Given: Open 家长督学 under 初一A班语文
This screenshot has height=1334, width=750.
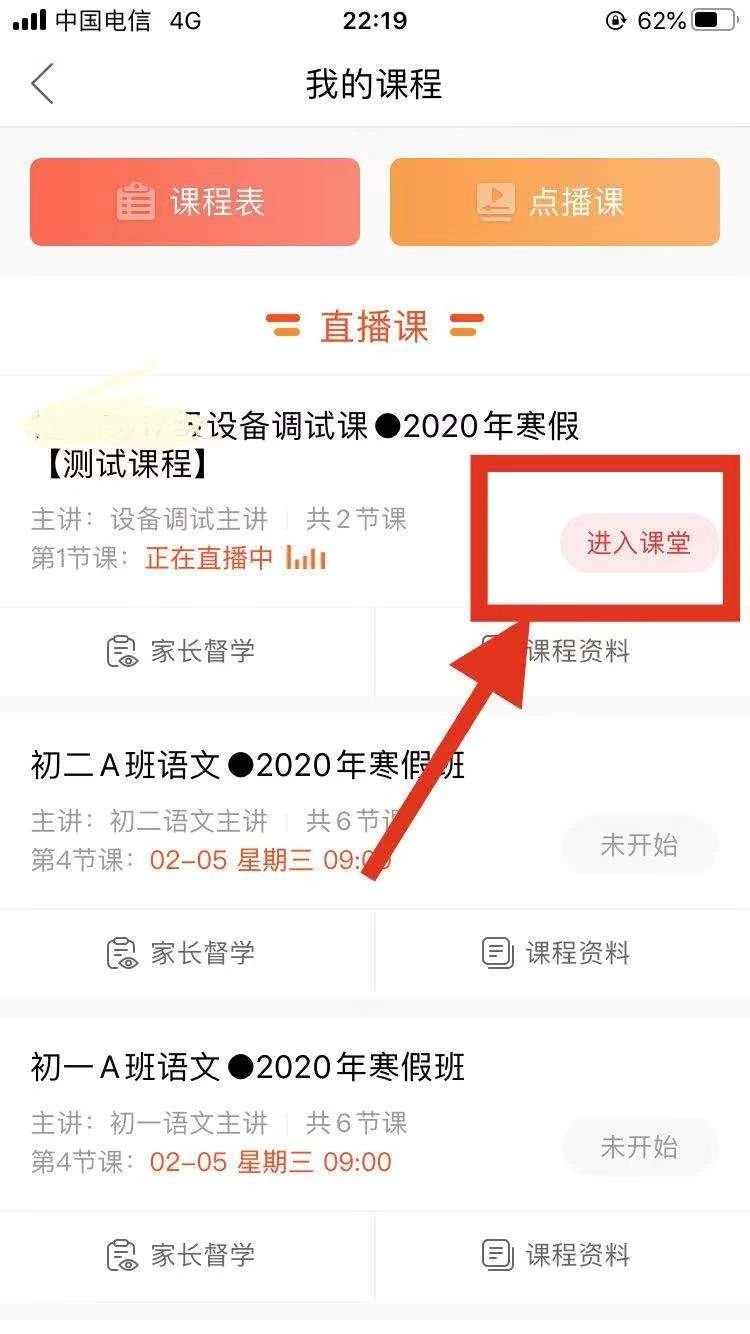Looking at the screenshot, I should coord(182,1255).
